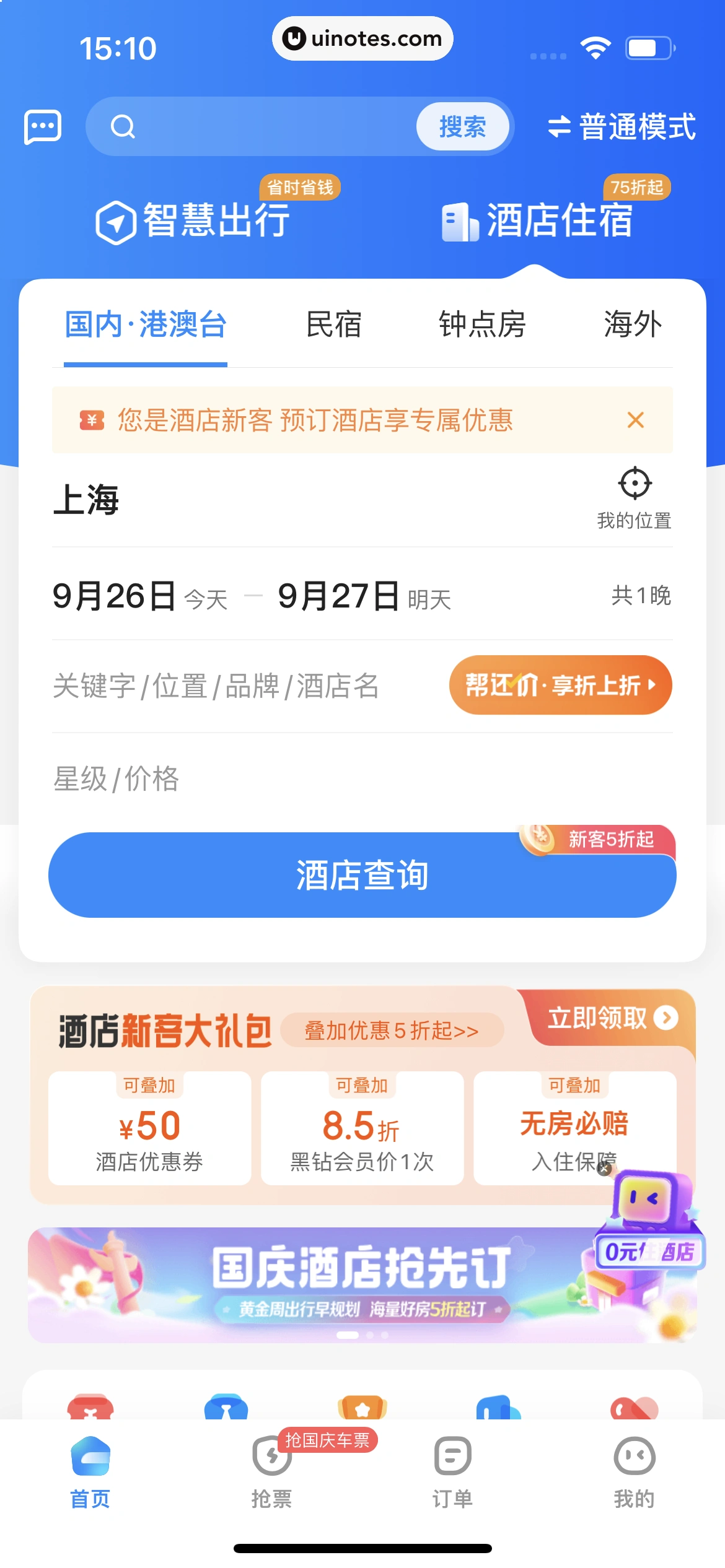The image size is (725, 1568).
Task: Tap 酒店查询 to search hotels
Action: point(362,875)
